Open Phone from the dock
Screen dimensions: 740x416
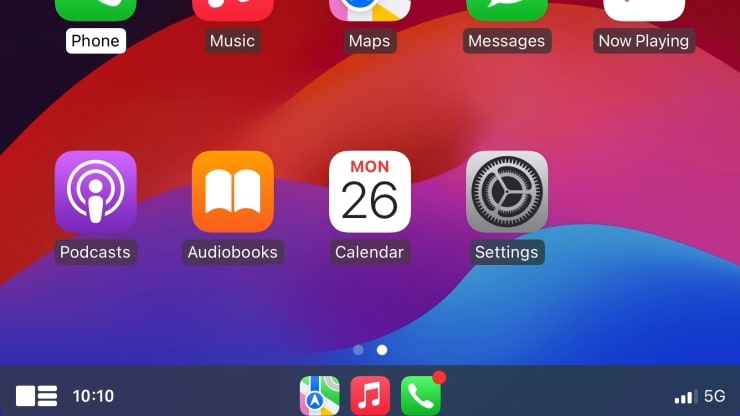pos(421,396)
